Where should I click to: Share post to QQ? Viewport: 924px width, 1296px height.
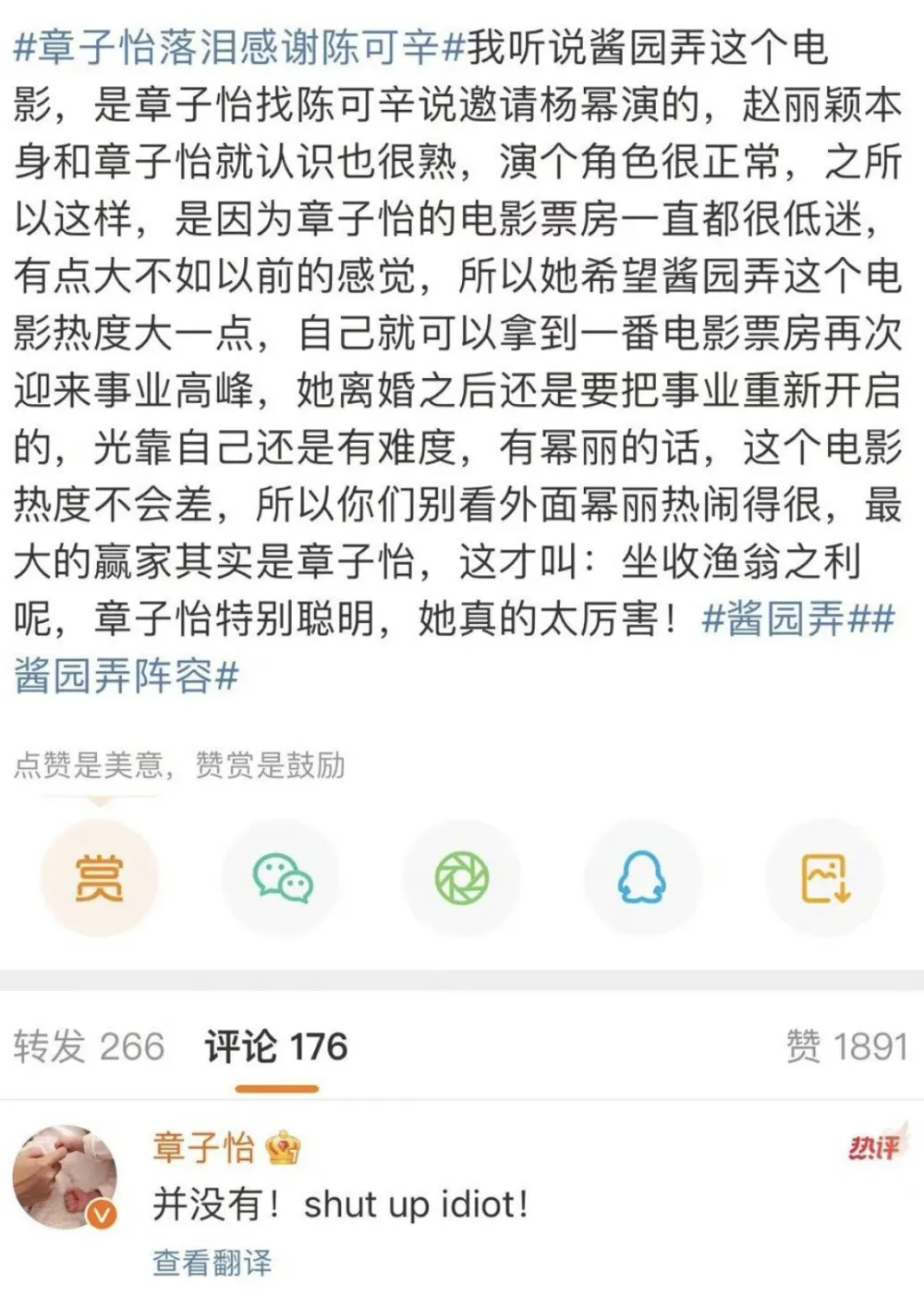click(642, 878)
